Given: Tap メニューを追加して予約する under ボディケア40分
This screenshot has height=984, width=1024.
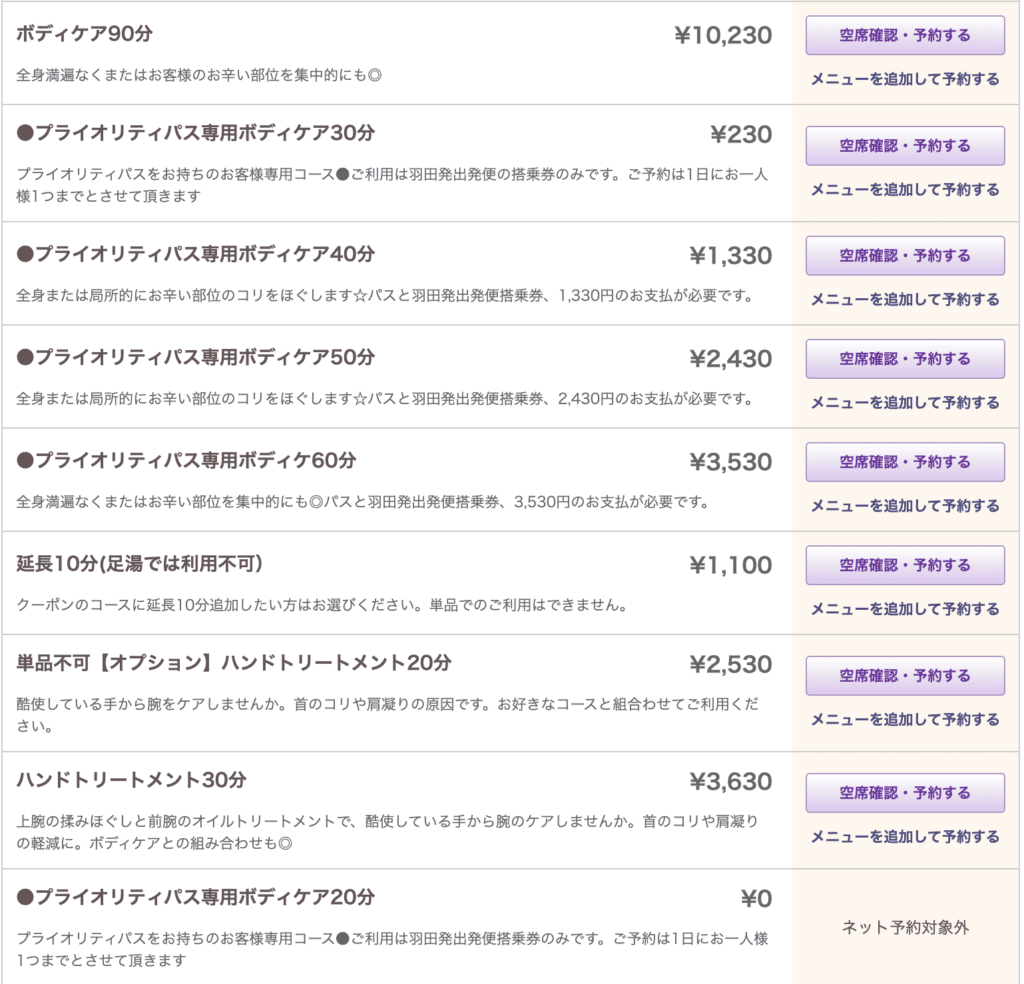Looking at the screenshot, I should [905, 299].
